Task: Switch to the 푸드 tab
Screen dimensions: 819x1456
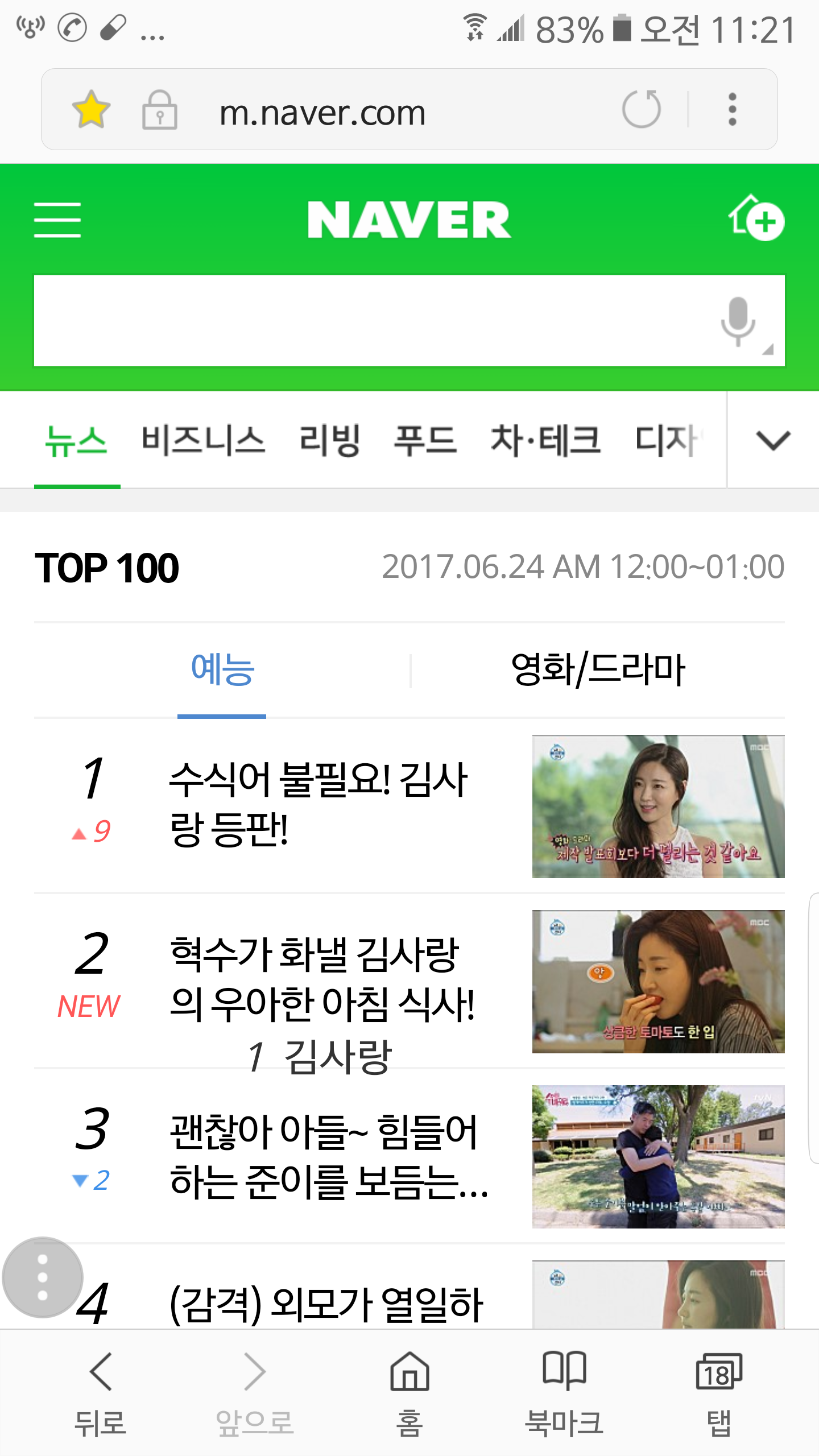Action: (x=425, y=441)
